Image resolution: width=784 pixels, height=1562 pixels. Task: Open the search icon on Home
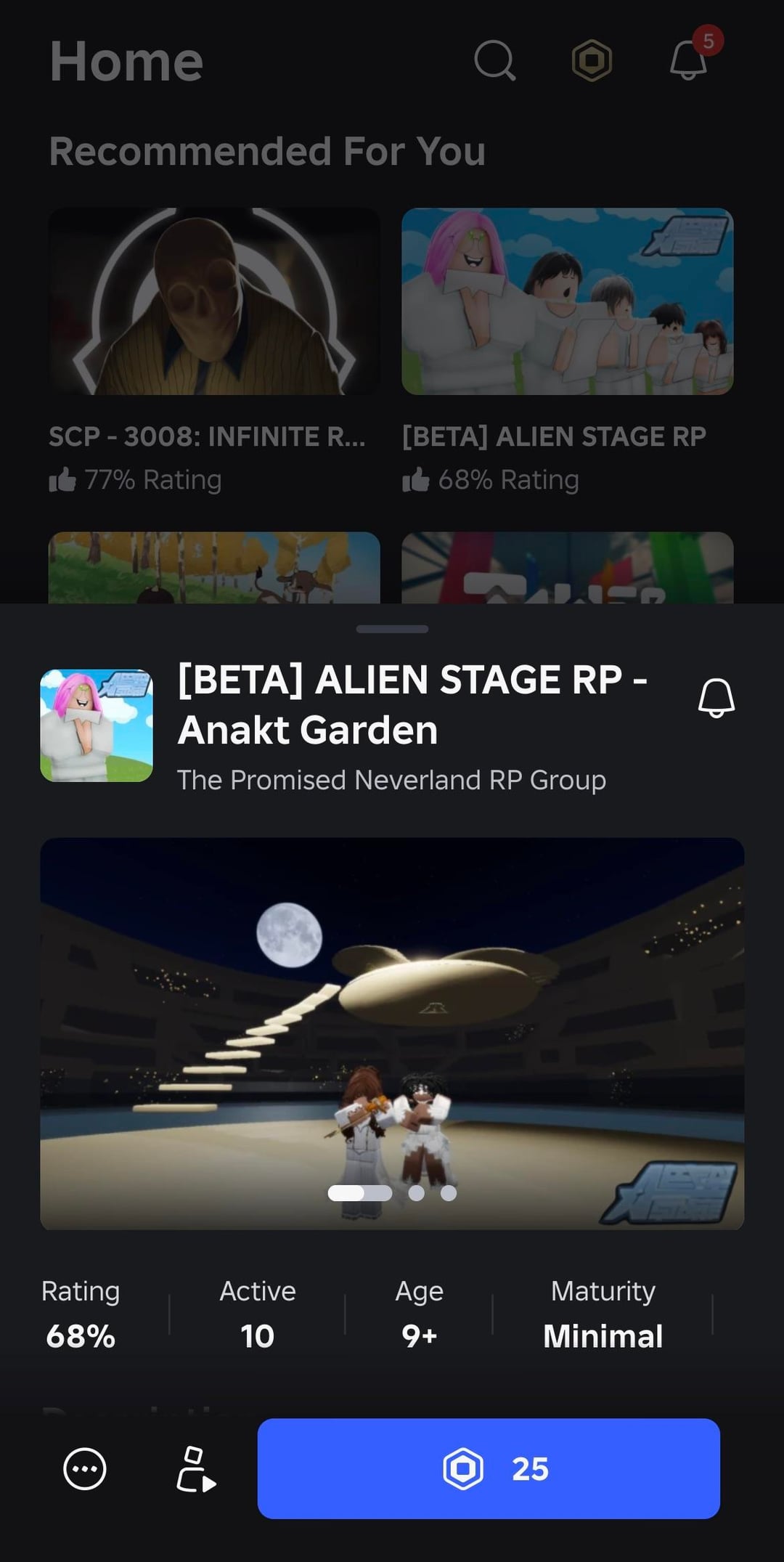tap(494, 60)
